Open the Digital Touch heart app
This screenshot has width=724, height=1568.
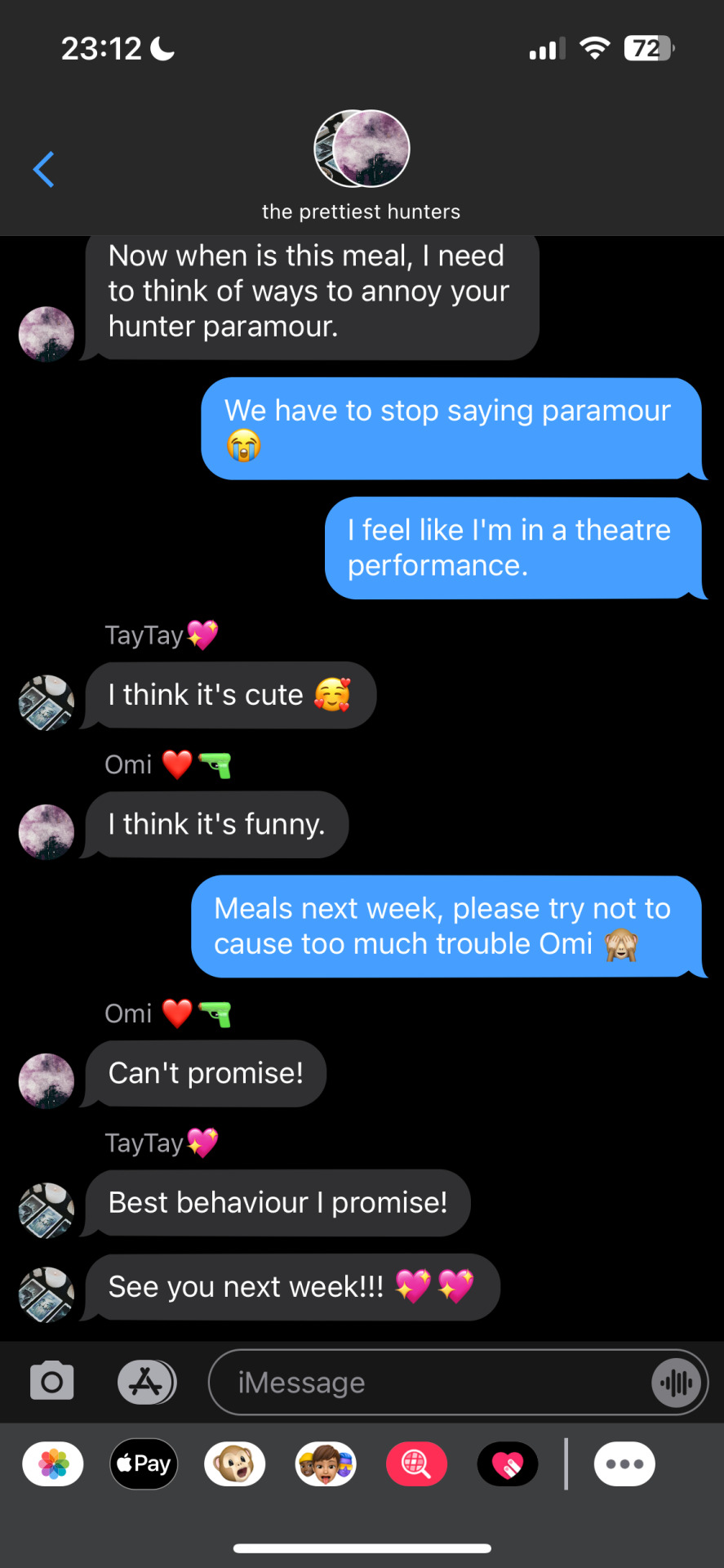click(x=508, y=1464)
